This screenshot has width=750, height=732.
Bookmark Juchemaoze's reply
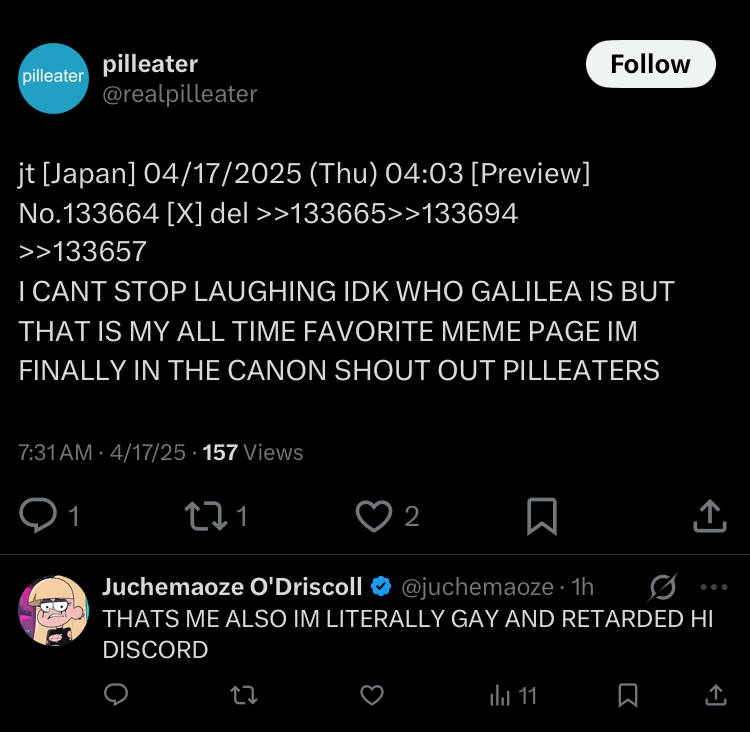628,694
